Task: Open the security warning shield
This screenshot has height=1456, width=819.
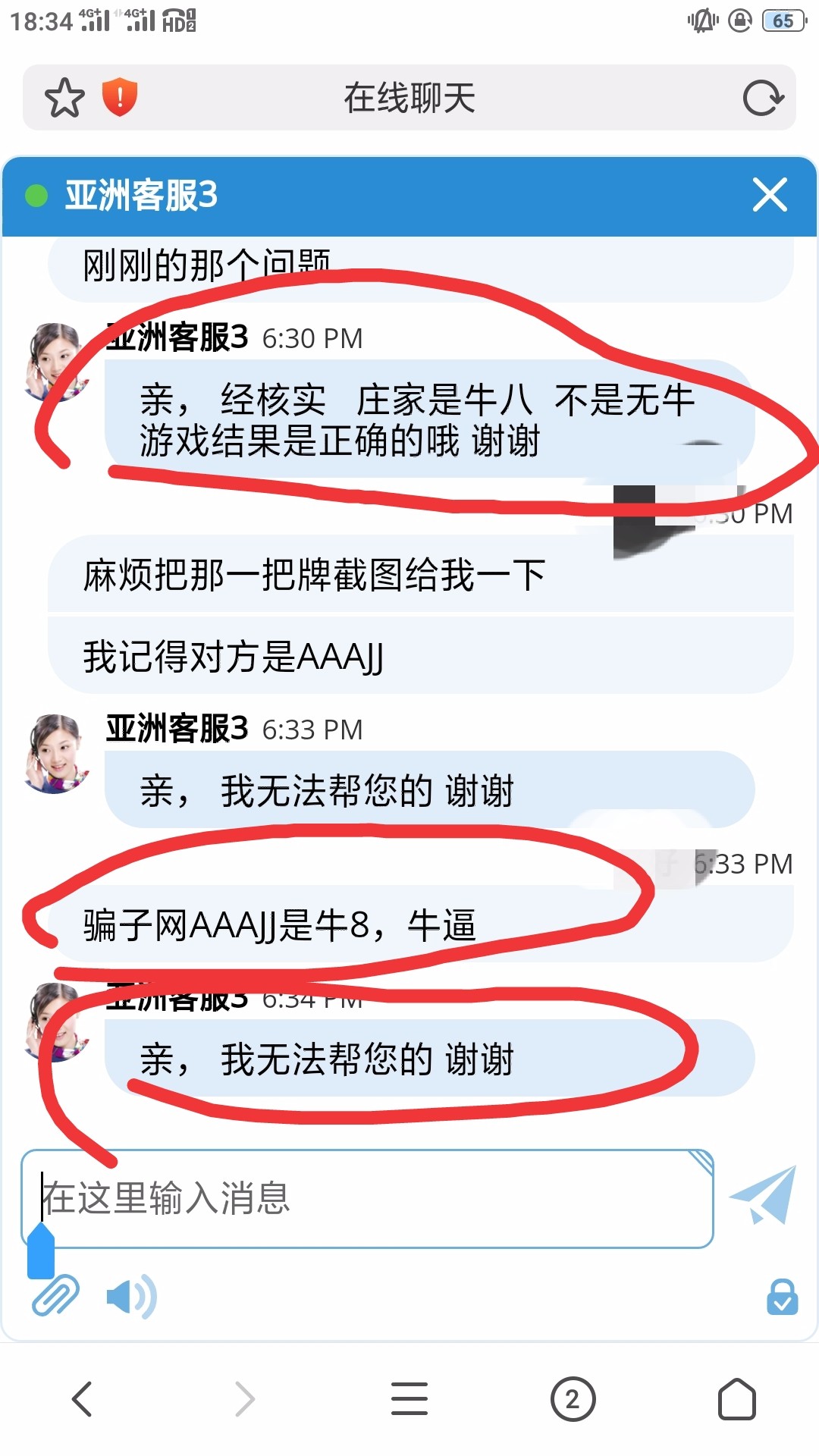Action: pyautogui.click(x=119, y=98)
